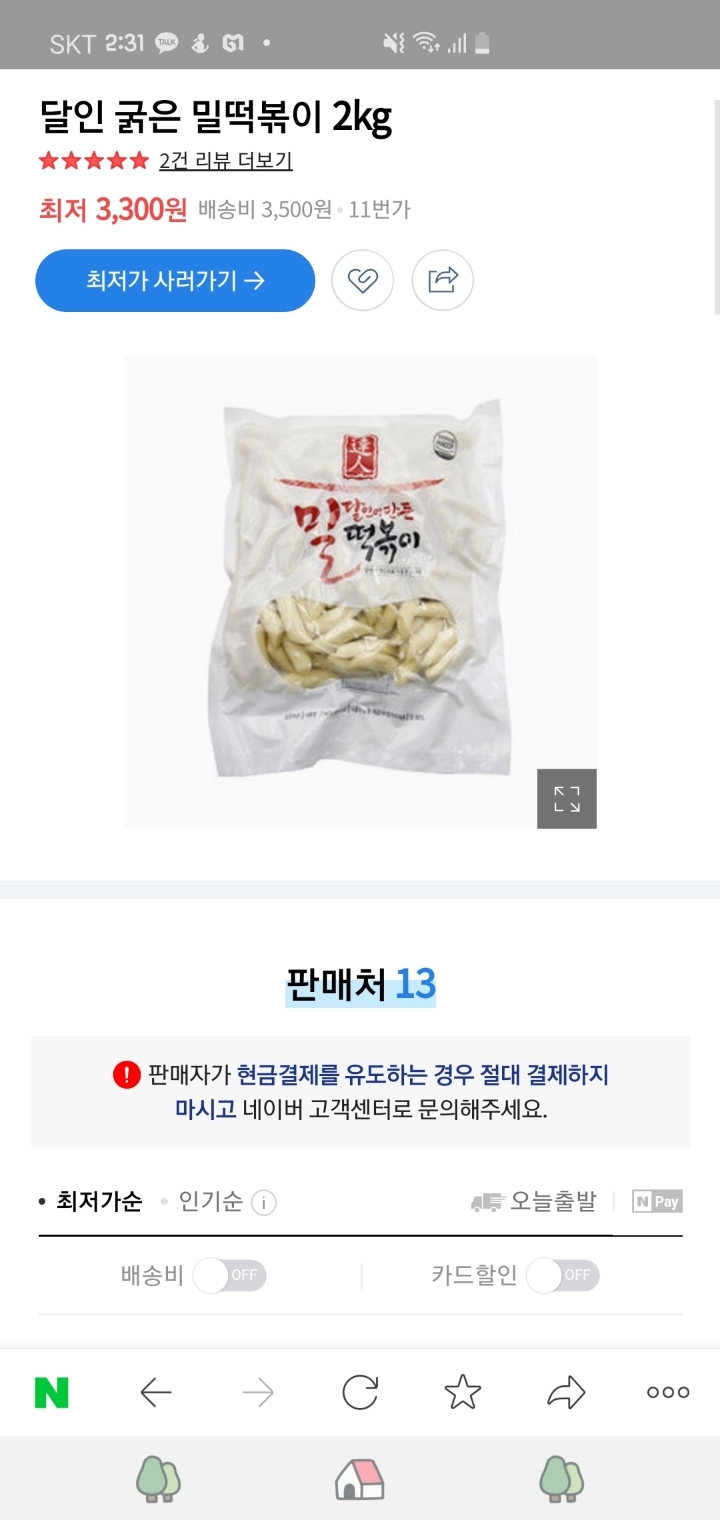Reload the current page
The width and height of the screenshot is (720, 1520).
(360, 1392)
